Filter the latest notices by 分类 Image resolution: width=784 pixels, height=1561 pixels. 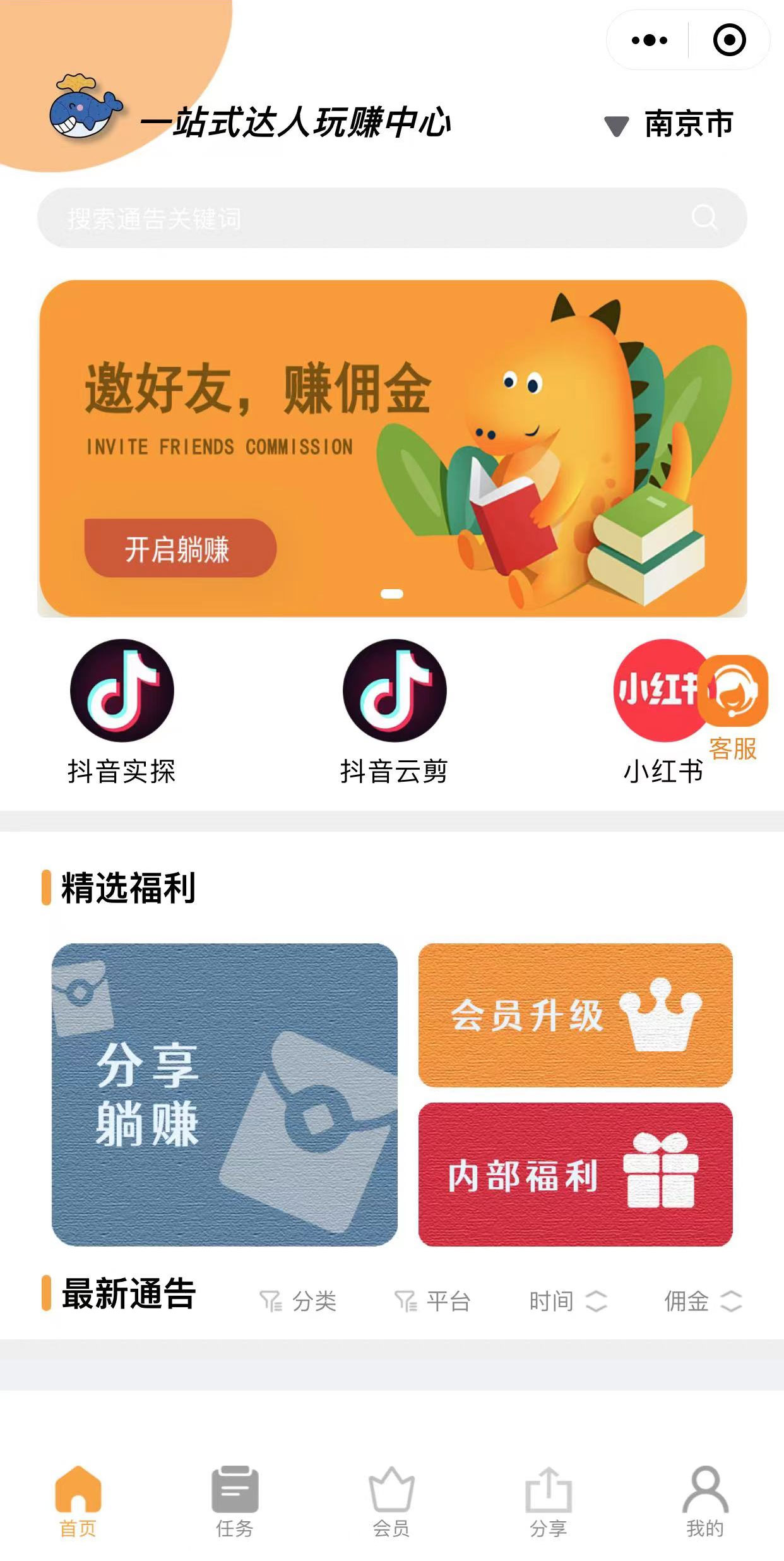click(298, 1301)
